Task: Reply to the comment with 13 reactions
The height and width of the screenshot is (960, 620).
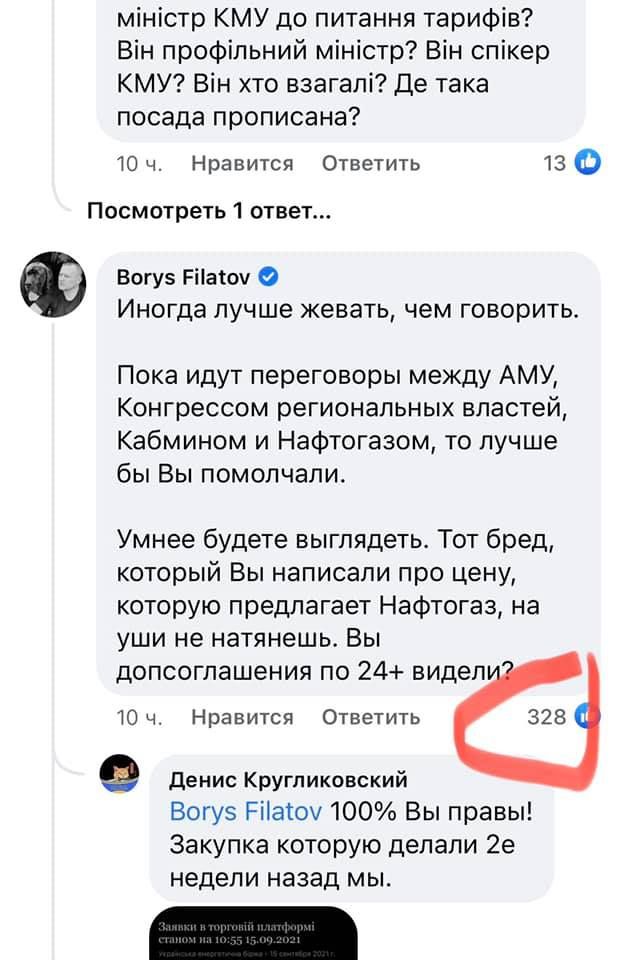Action: coord(370,163)
